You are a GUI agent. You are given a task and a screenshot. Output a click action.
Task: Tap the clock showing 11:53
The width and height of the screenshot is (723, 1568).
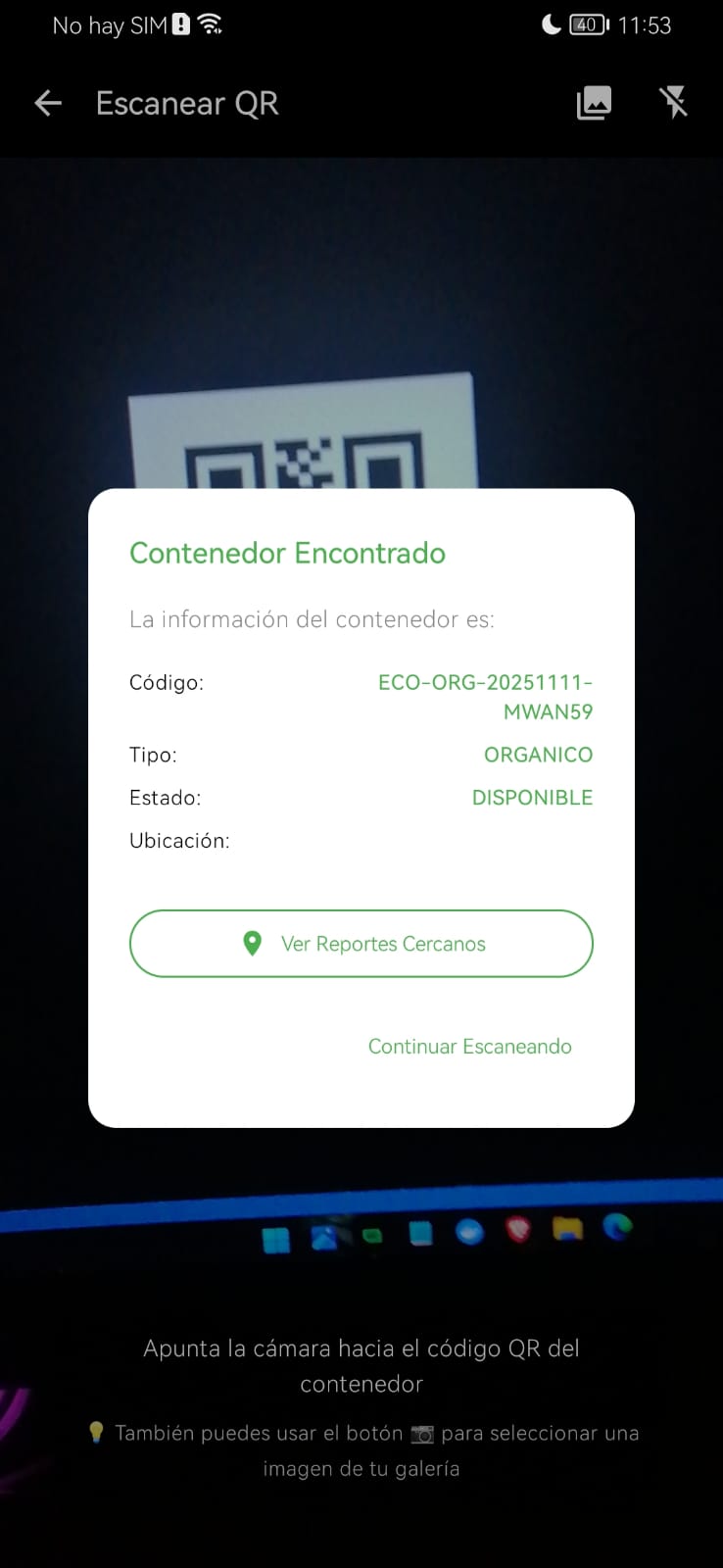[642, 24]
